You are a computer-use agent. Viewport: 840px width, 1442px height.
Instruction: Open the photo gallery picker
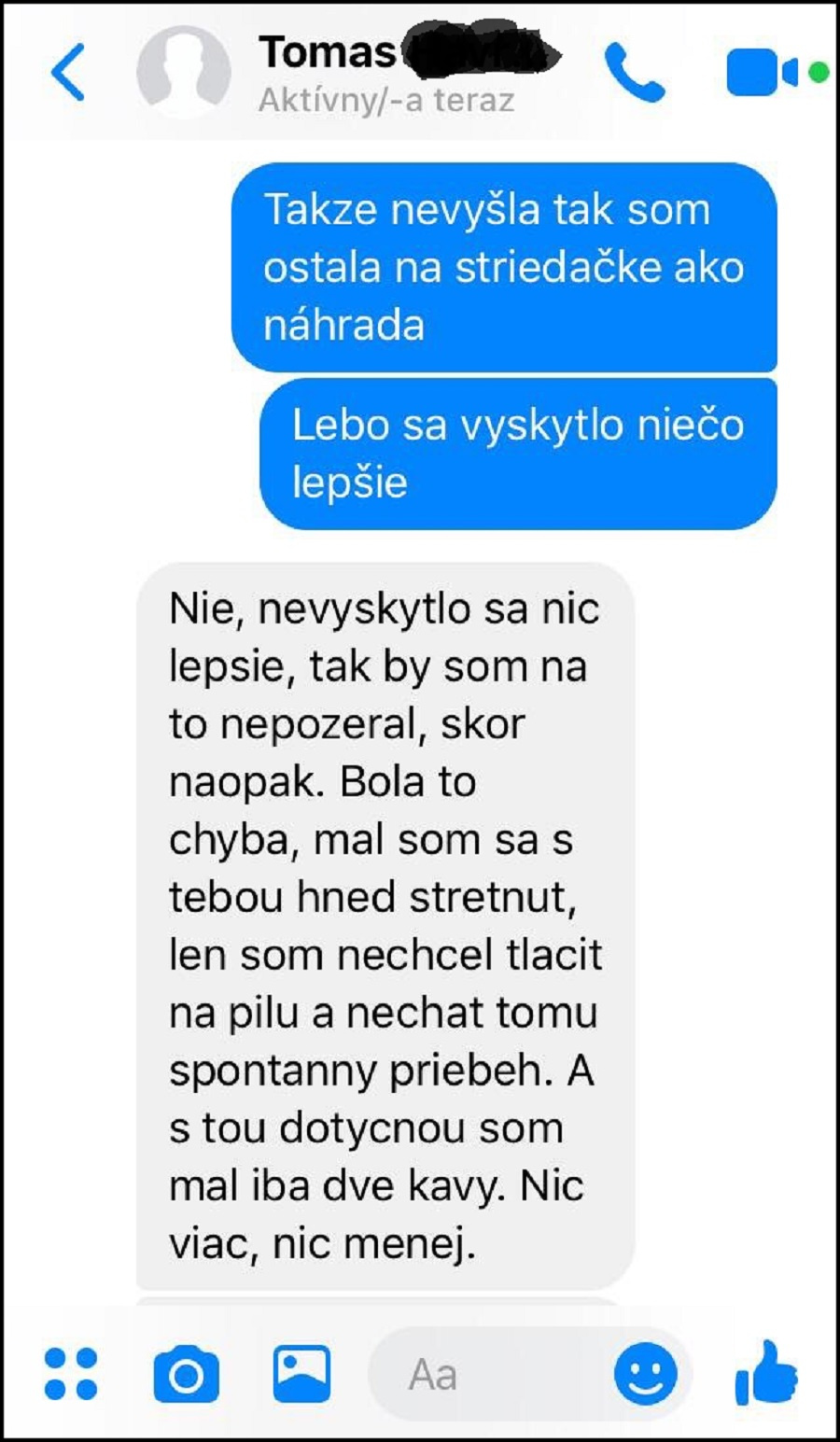(x=301, y=1374)
